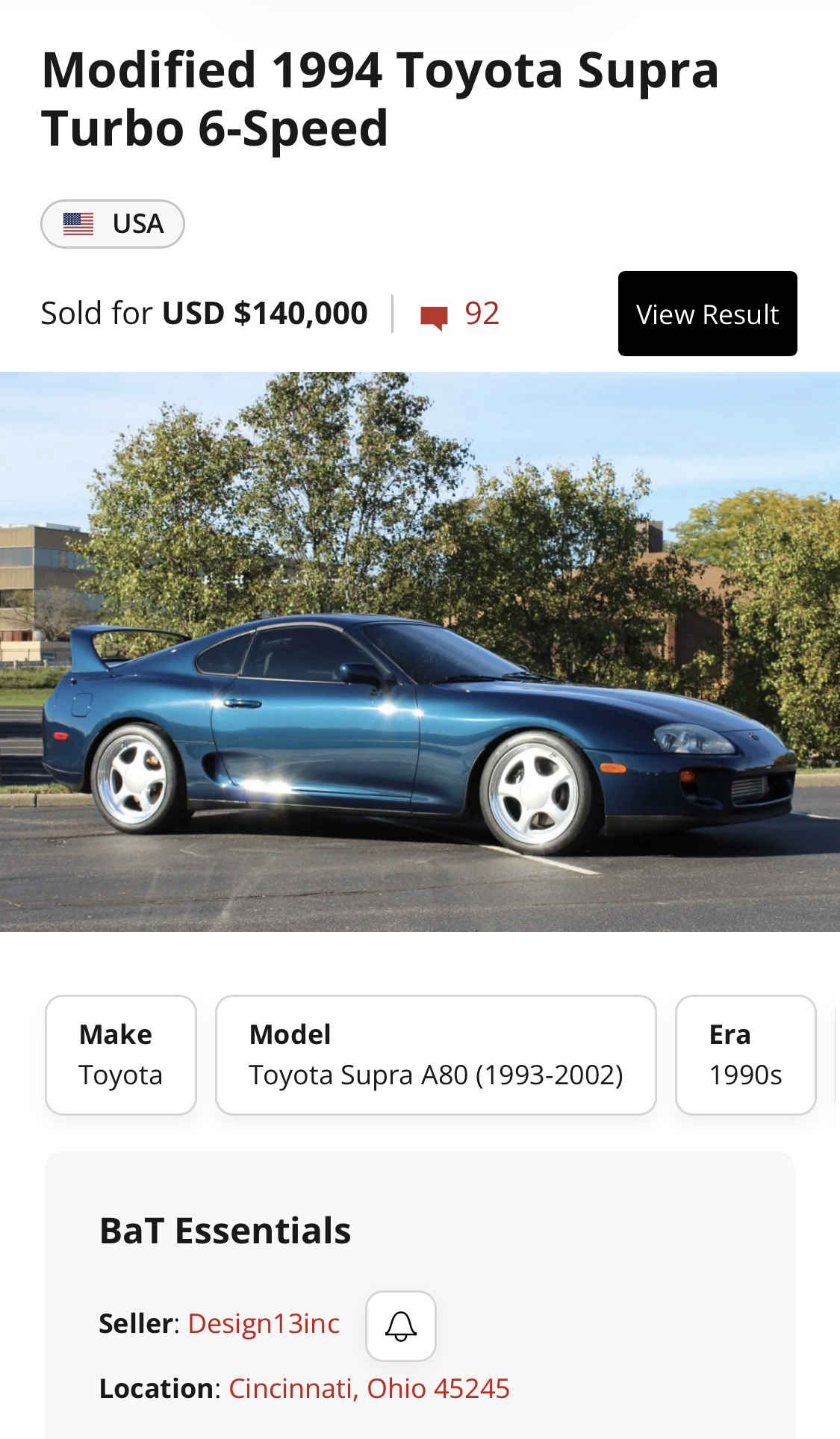Open seller Design13inc's profile
Viewport: 840px width, 1439px height.
pyautogui.click(x=264, y=1323)
